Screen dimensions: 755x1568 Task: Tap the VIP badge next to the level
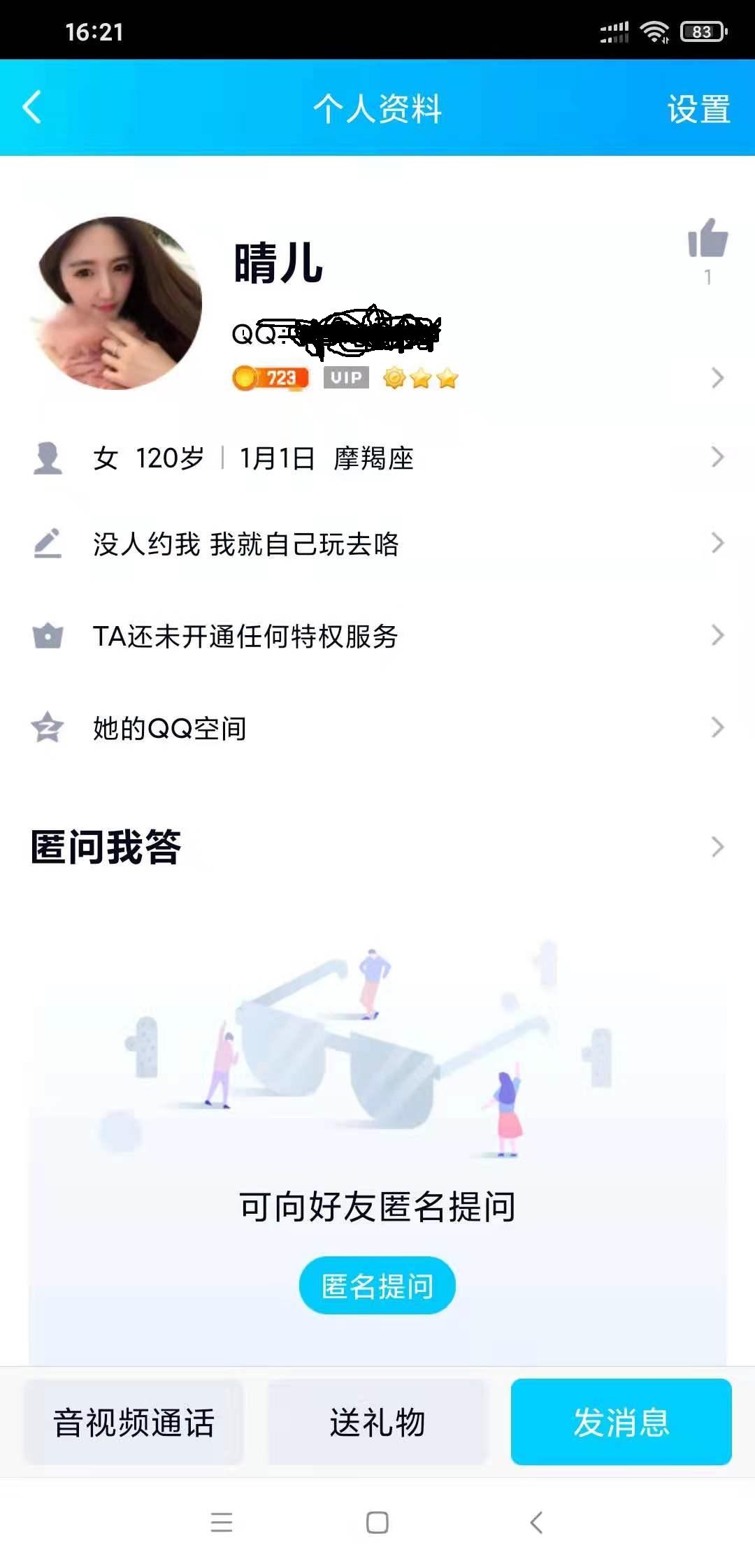[x=345, y=377]
